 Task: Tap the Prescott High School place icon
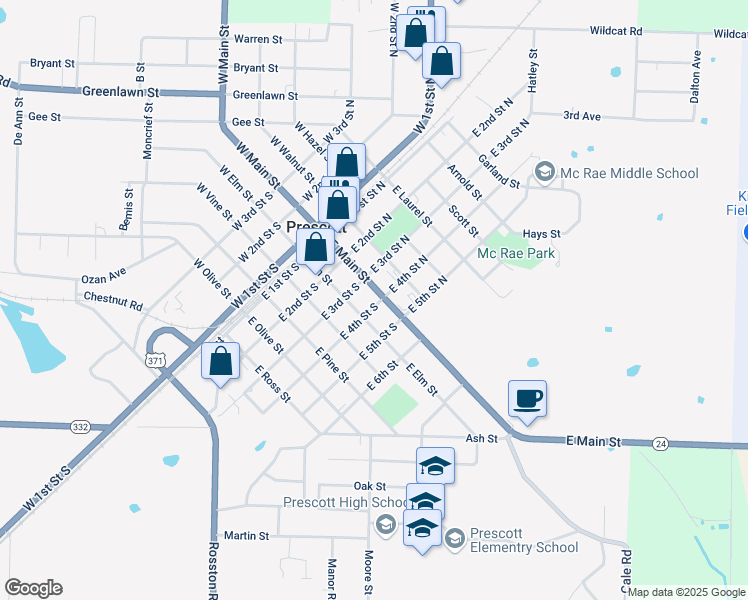pyautogui.click(x=385, y=525)
